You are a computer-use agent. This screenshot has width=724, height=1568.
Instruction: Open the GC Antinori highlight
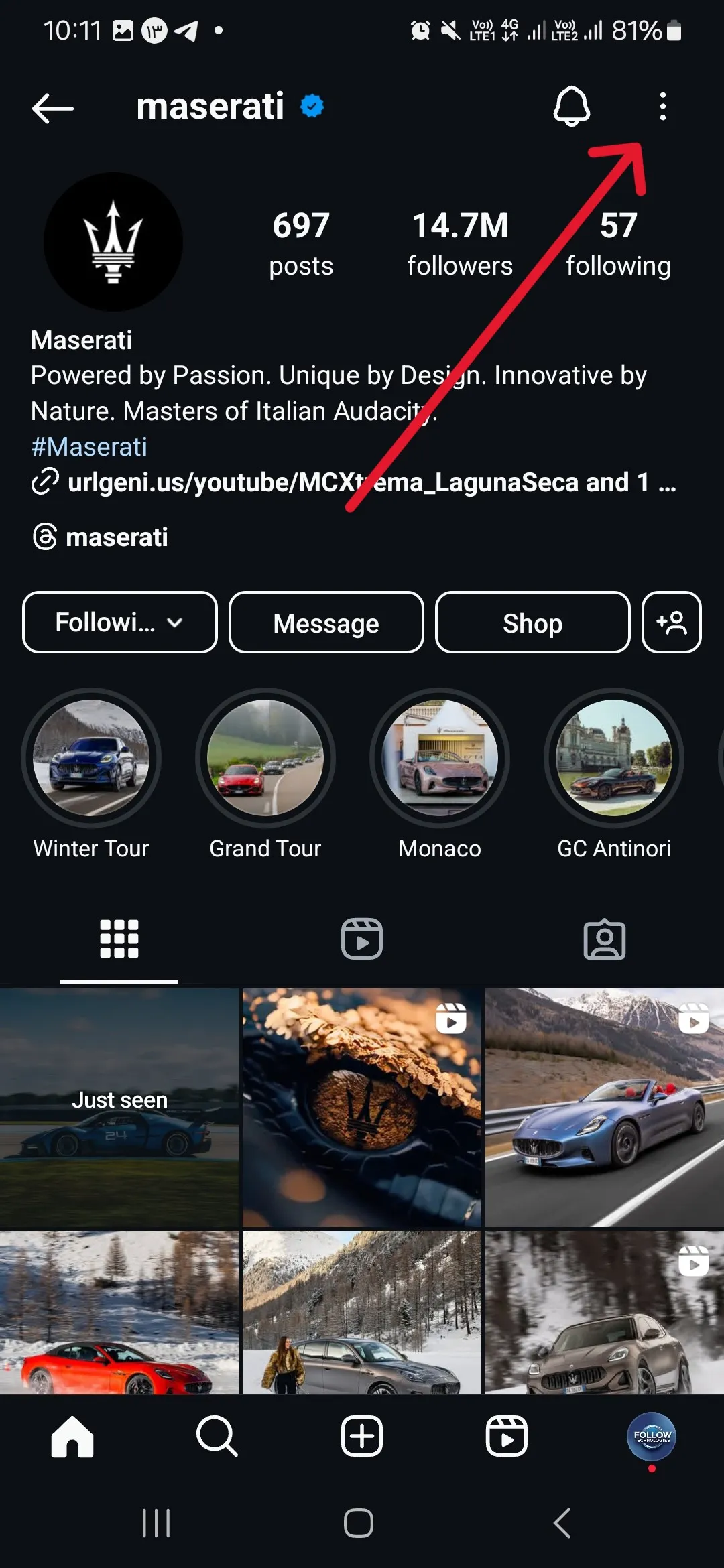click(614, 759)
